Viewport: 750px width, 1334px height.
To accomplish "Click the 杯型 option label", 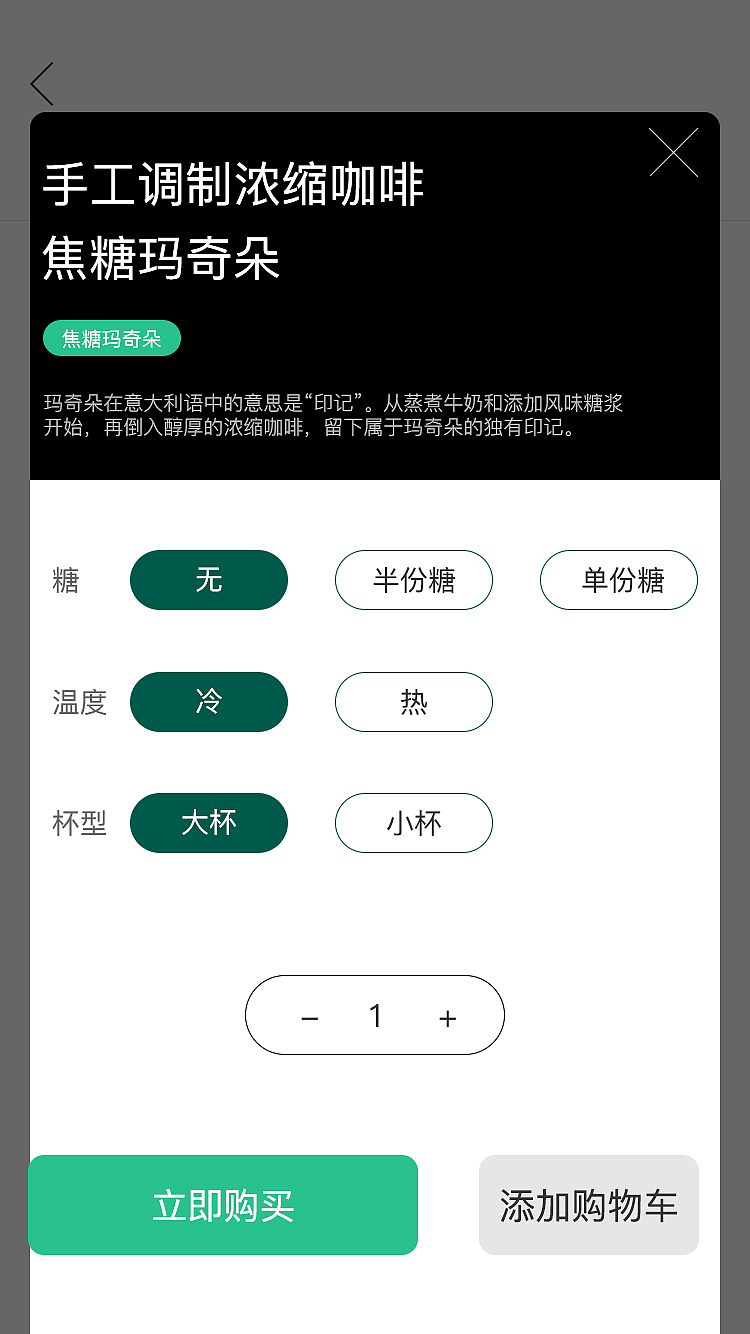I will point(78,823).
